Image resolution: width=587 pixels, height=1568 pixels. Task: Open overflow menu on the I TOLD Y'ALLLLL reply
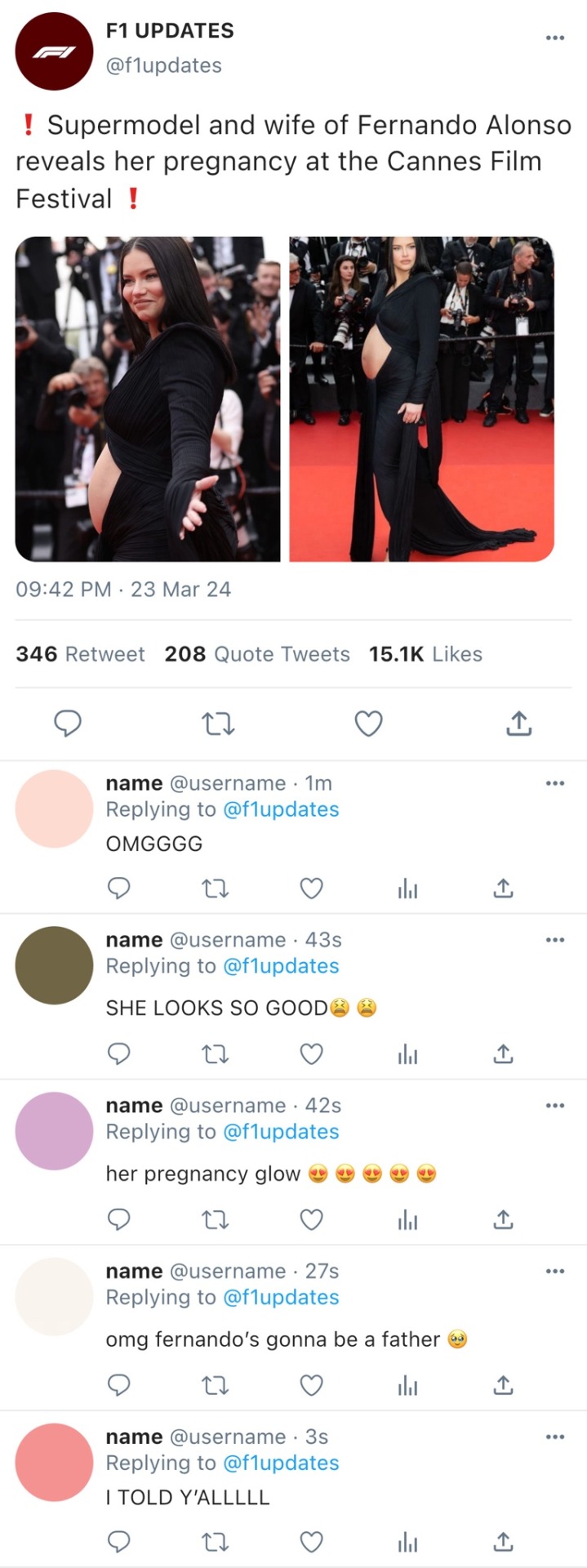[x=554, y=1437]
